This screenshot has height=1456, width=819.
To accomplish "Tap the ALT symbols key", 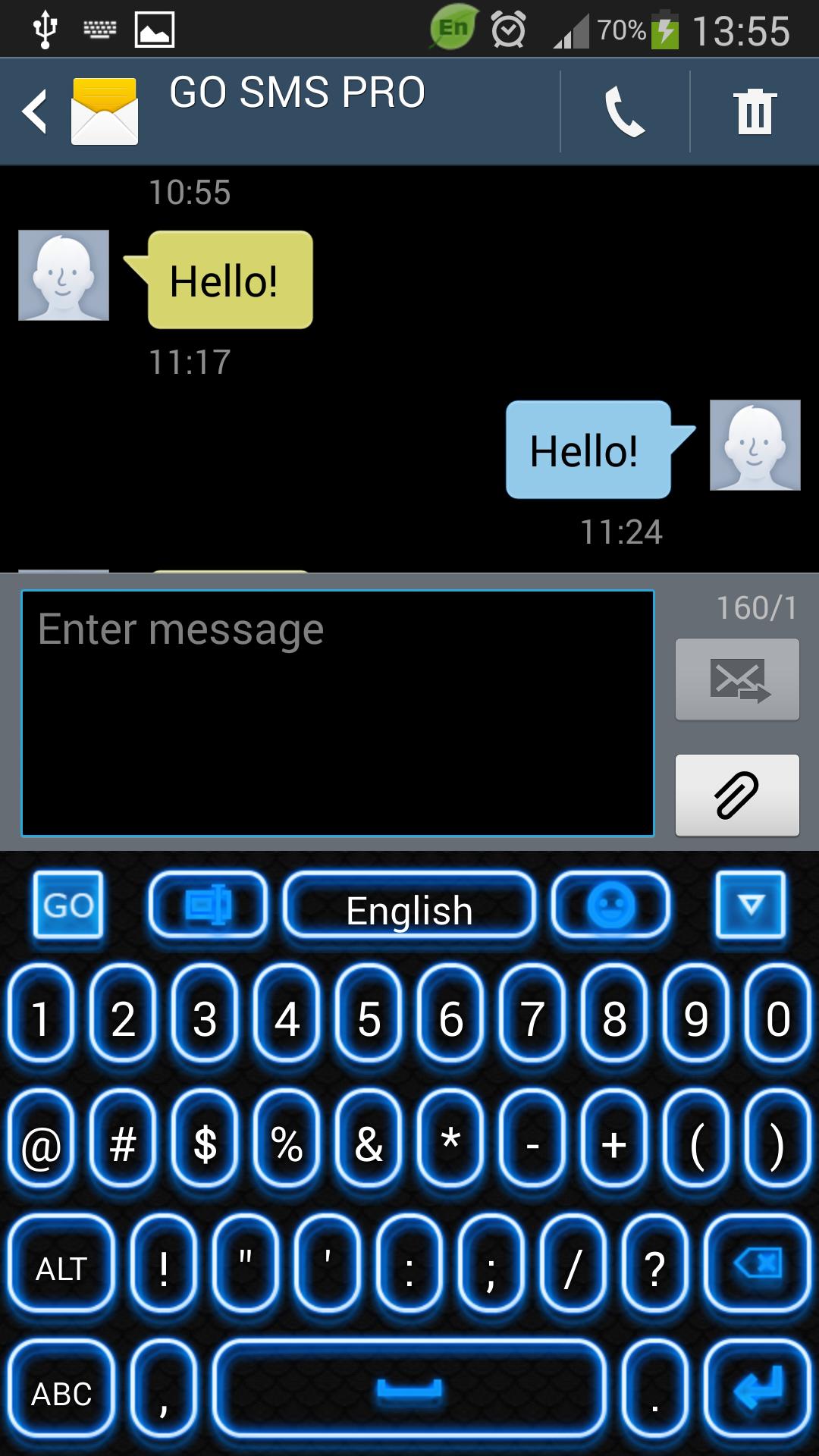I will [61, 1267].
